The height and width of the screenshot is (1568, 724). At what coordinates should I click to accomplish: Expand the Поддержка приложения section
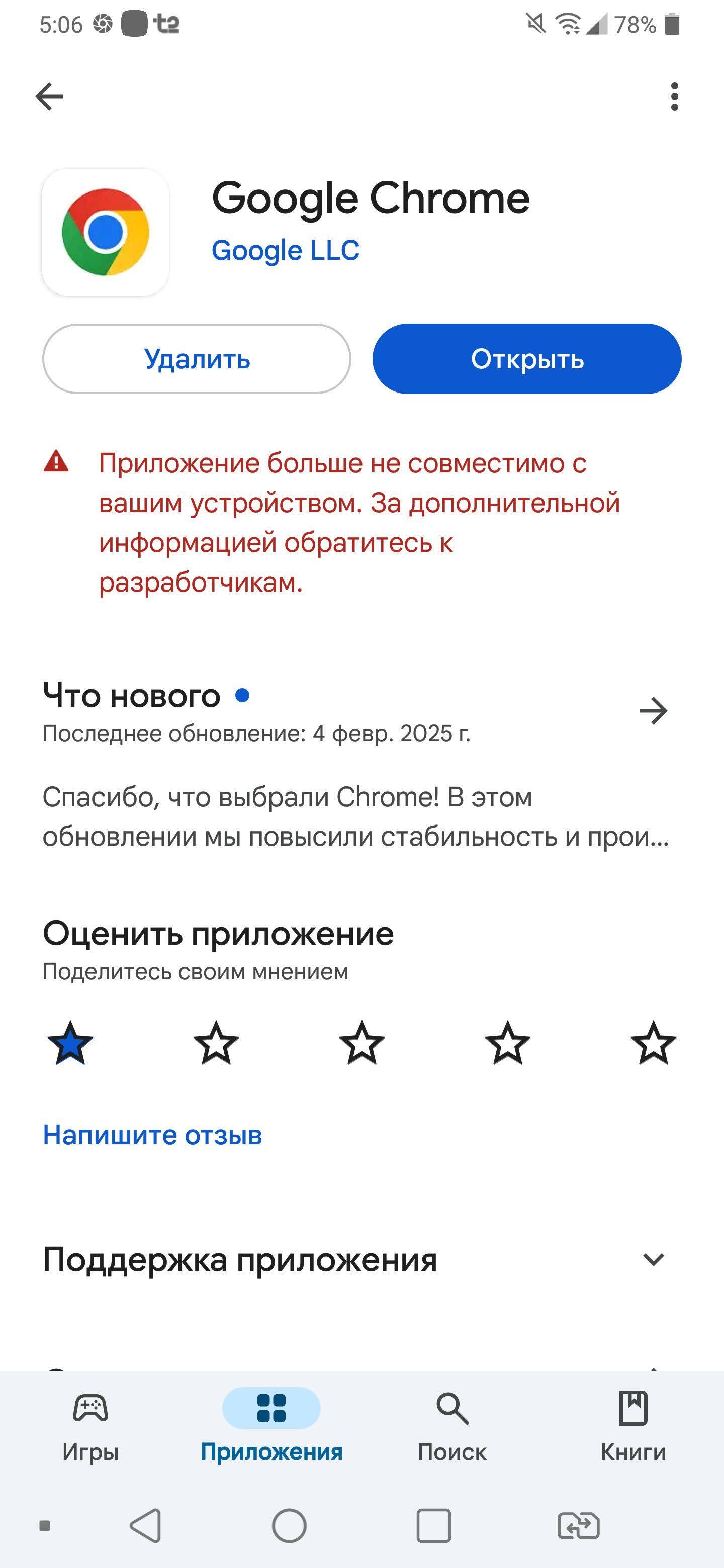coord(653,1260)
